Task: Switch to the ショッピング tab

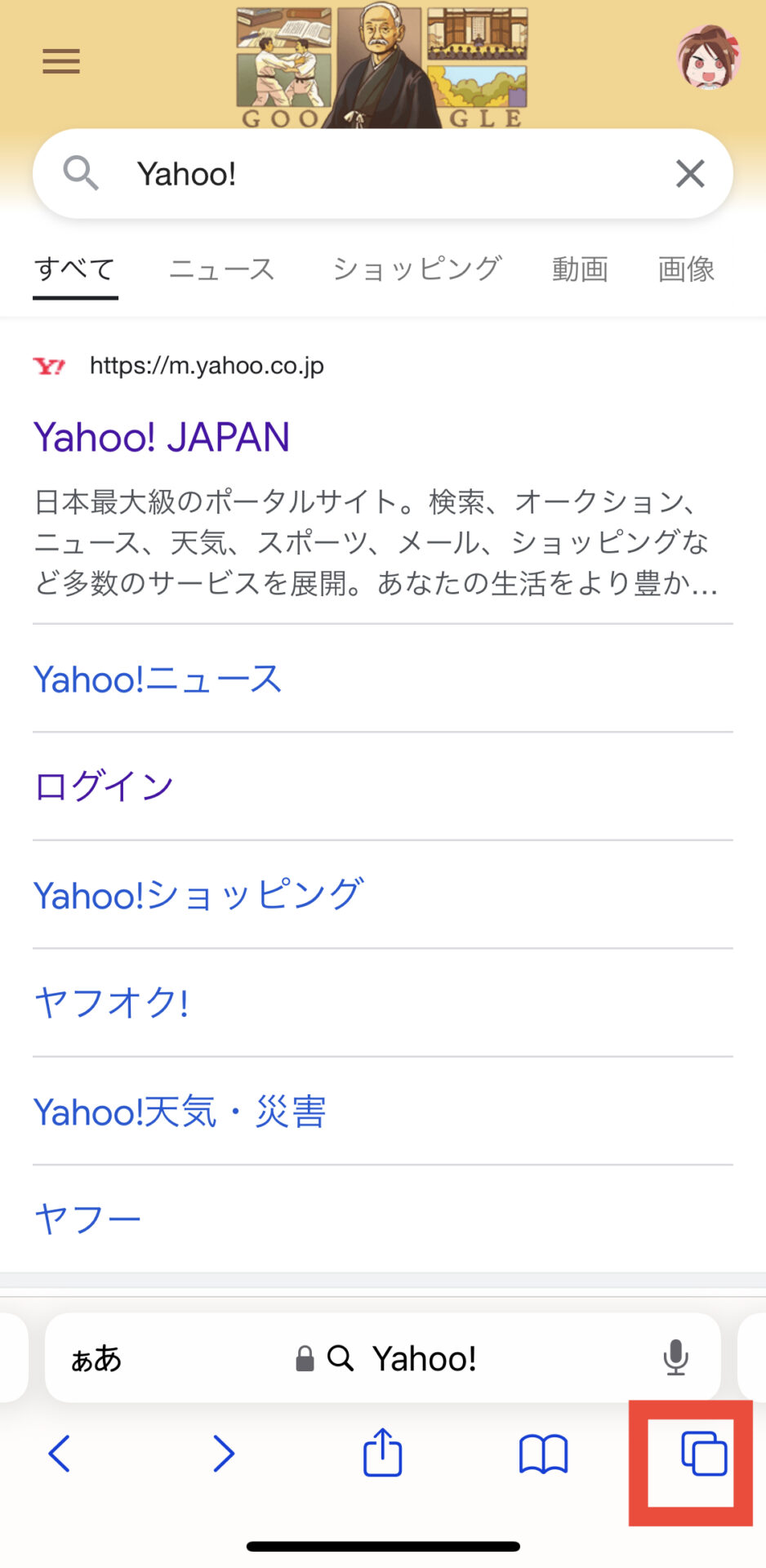Action: click(x=416, y=269)
